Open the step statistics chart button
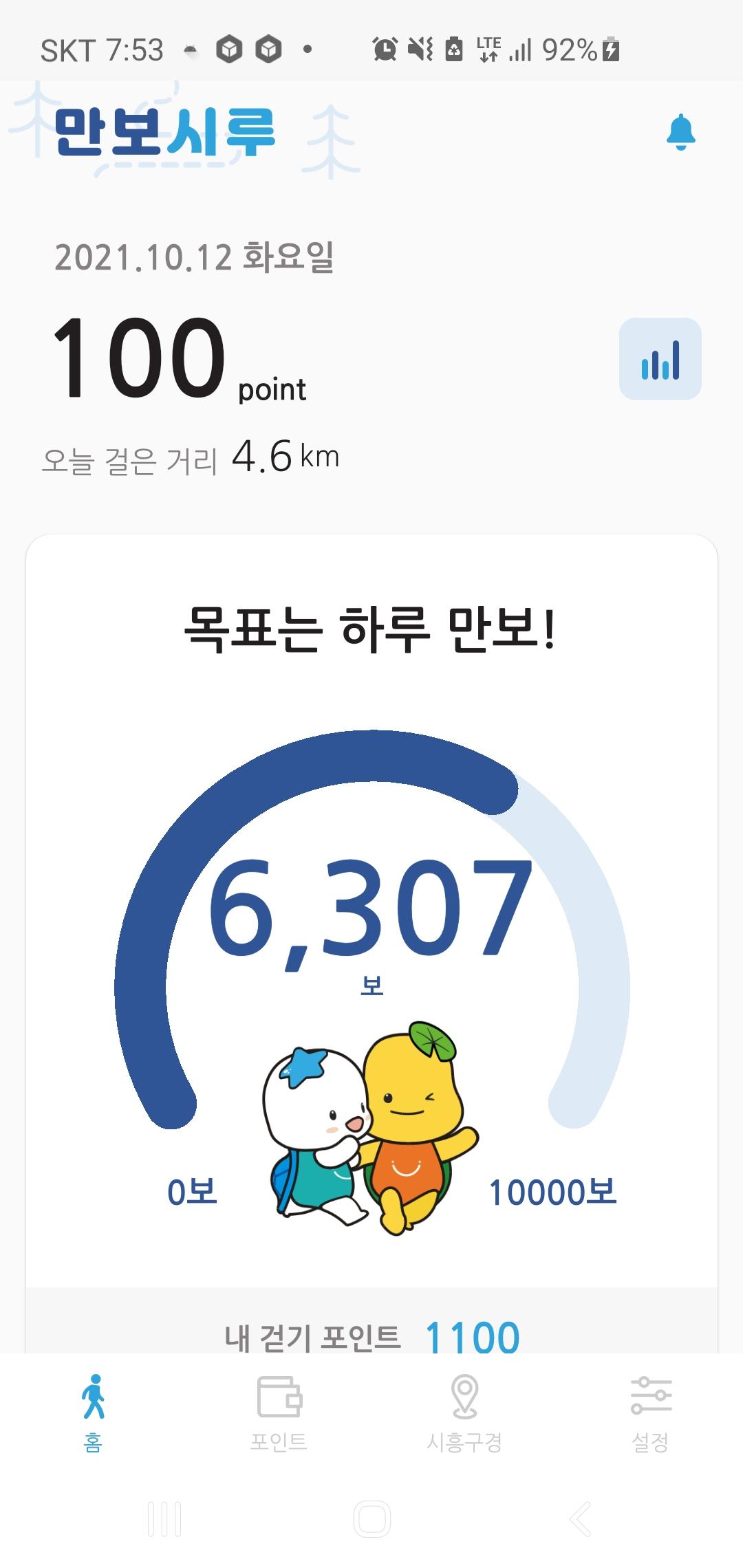Image resolution: width=743 pixels, height=1568 pixels. click(660, 359)
